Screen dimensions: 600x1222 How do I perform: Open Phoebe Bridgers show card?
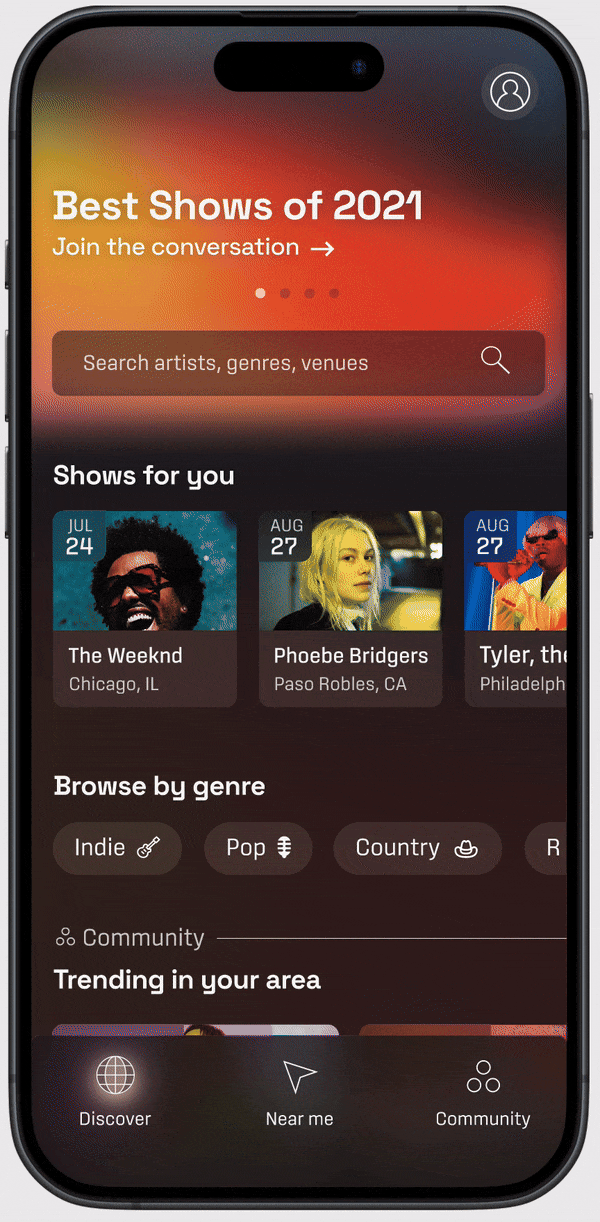tap(350, 608)
